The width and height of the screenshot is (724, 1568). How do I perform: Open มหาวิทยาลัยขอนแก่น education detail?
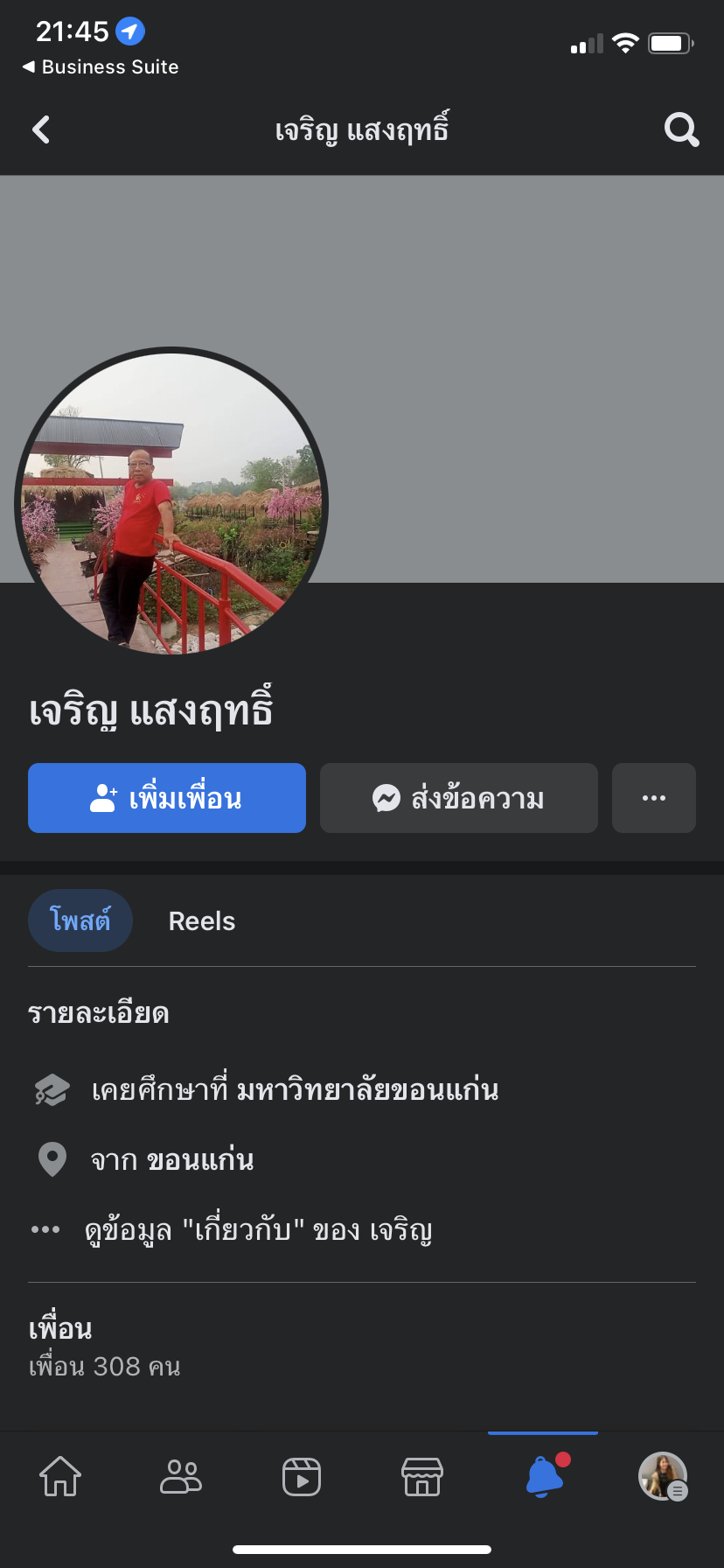click(367, 1090)
